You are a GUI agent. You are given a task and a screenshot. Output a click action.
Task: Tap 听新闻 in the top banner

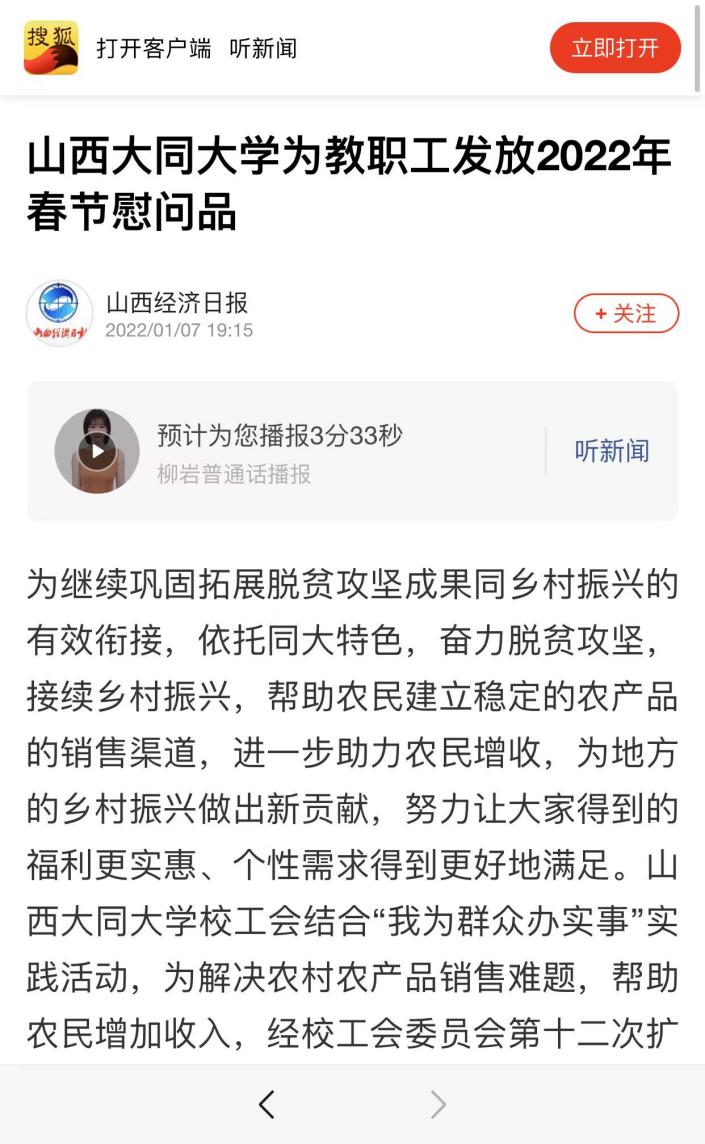click(x=263, y=49)
